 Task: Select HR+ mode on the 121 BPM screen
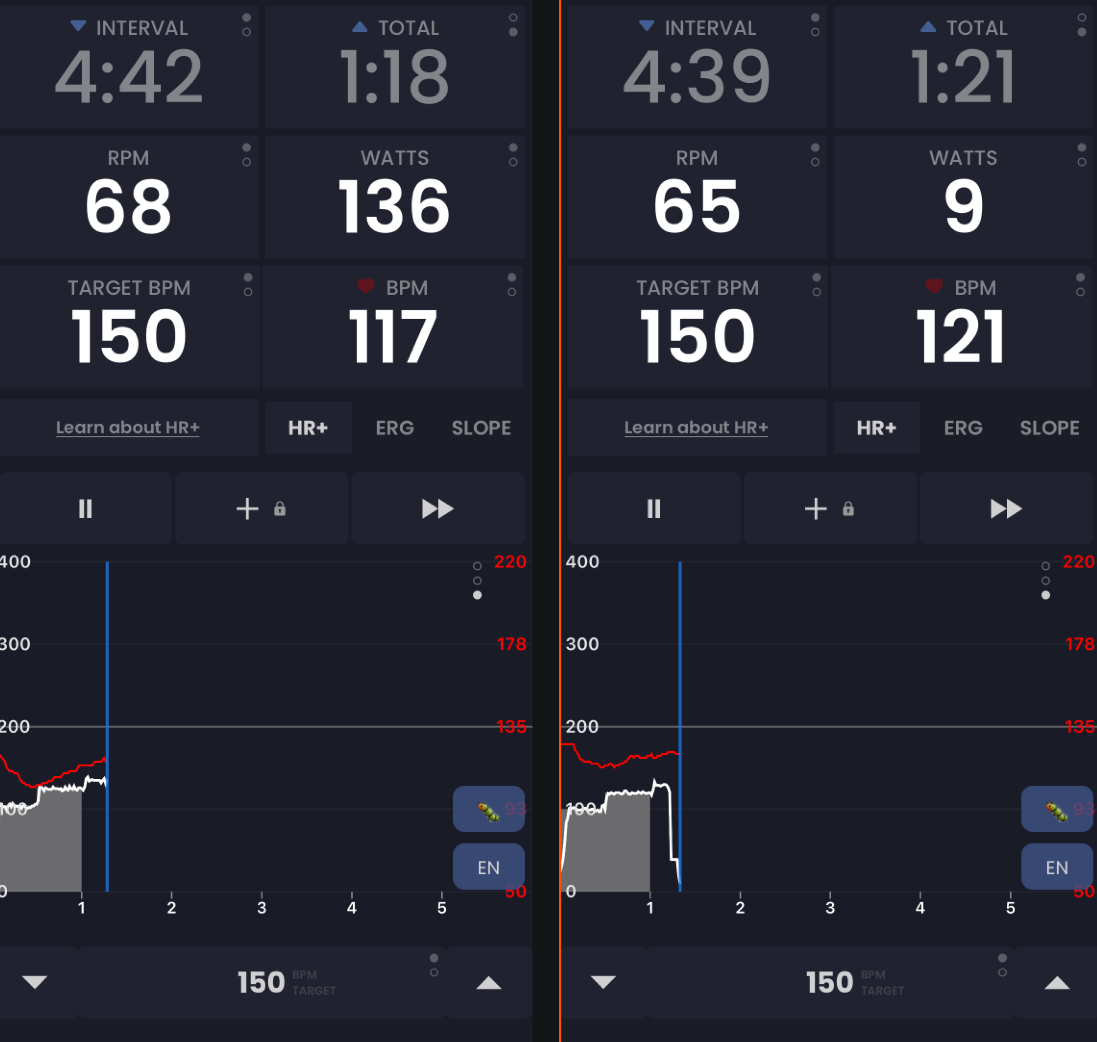876,428
